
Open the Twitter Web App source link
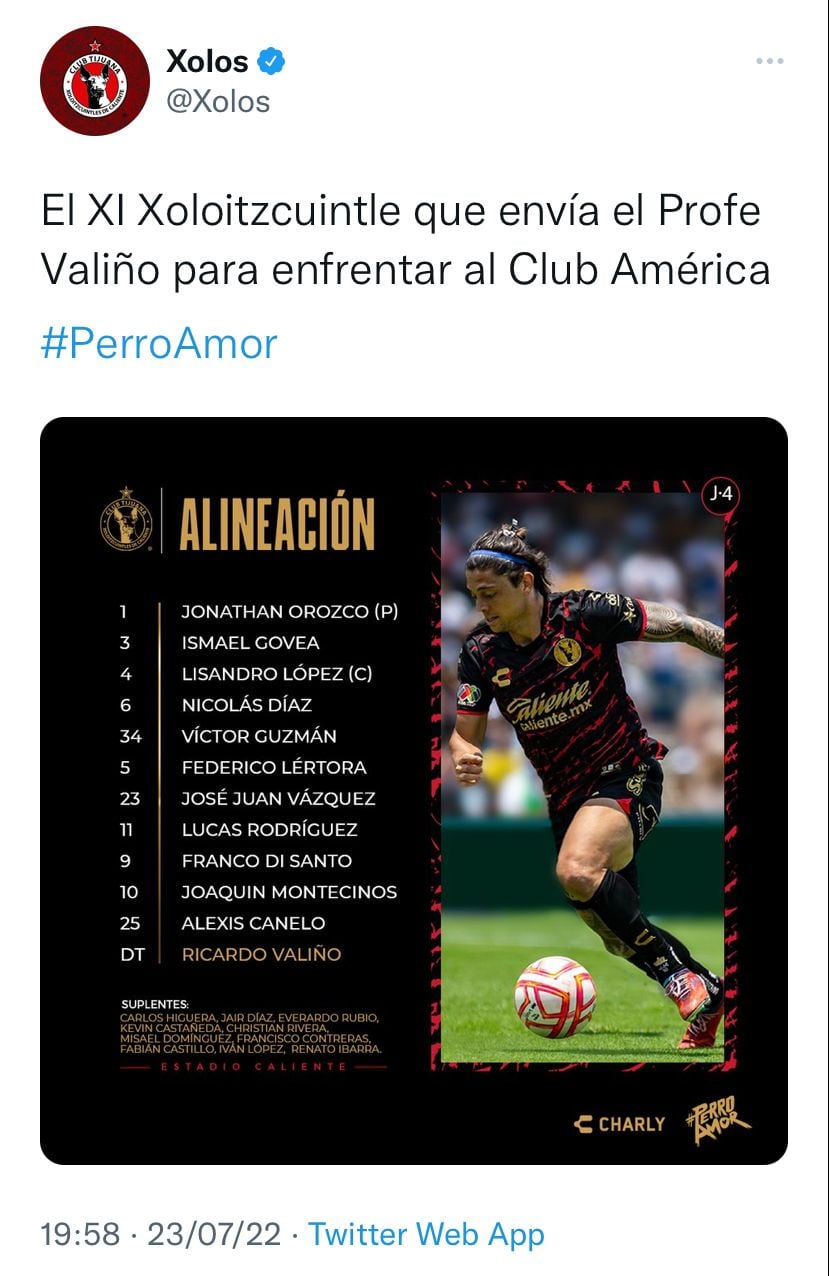(426, 1234)
